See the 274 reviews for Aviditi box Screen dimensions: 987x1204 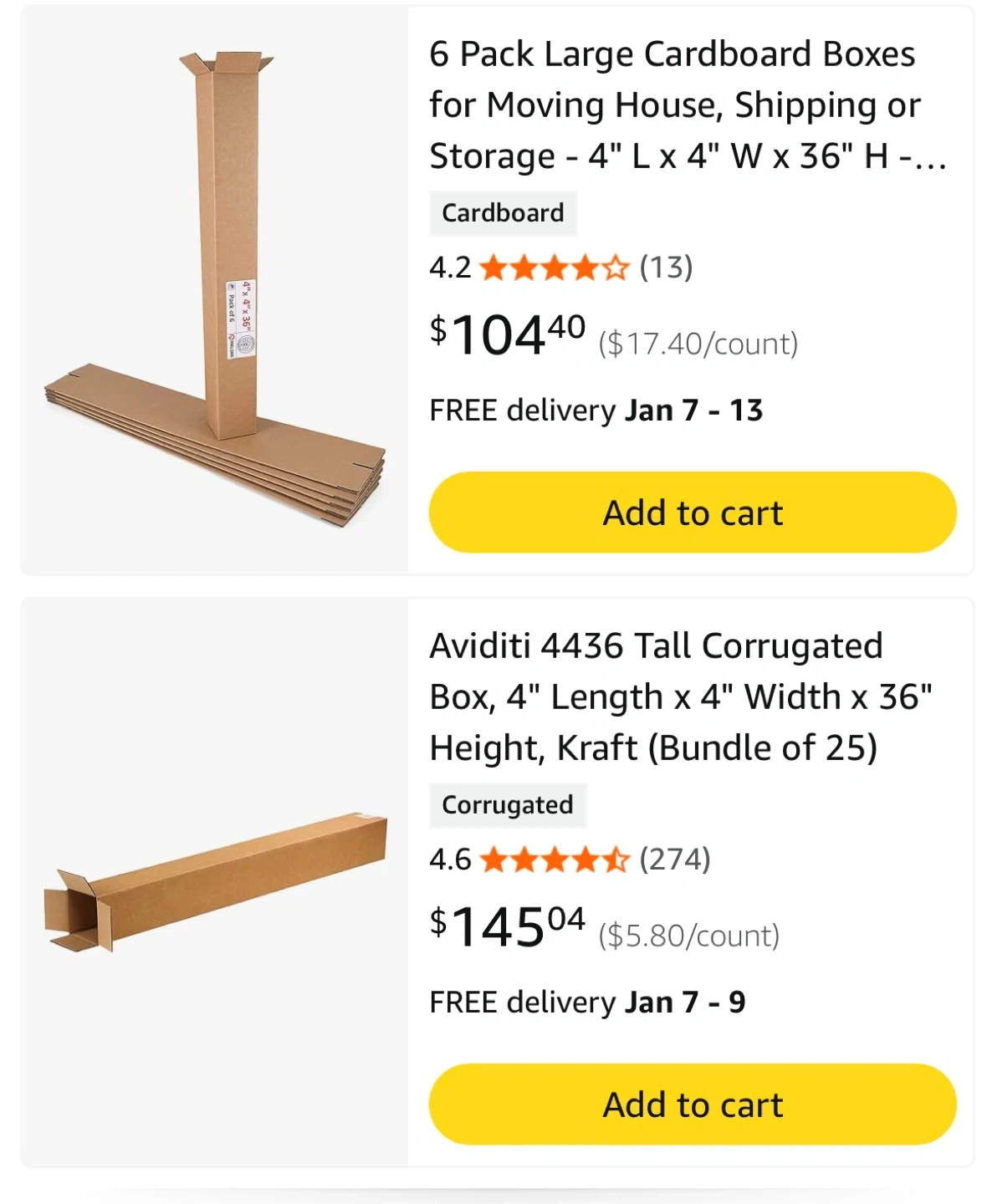(674, 860)
